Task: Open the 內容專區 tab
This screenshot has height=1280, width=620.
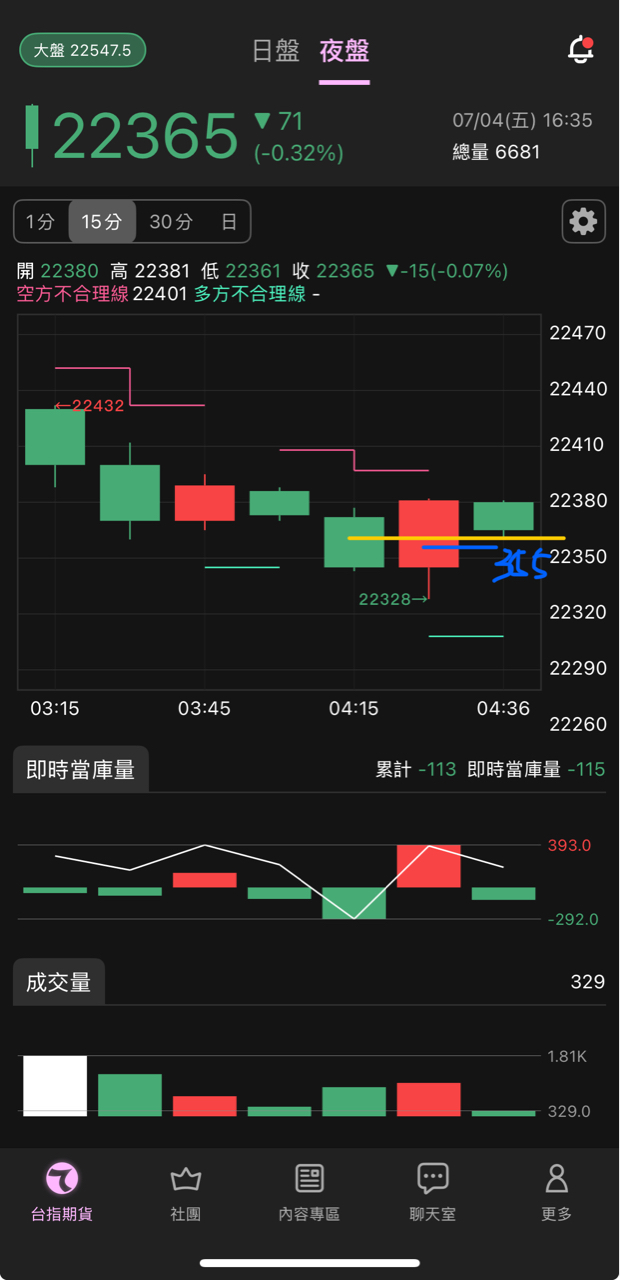Action: click(x=309, y=1193)
